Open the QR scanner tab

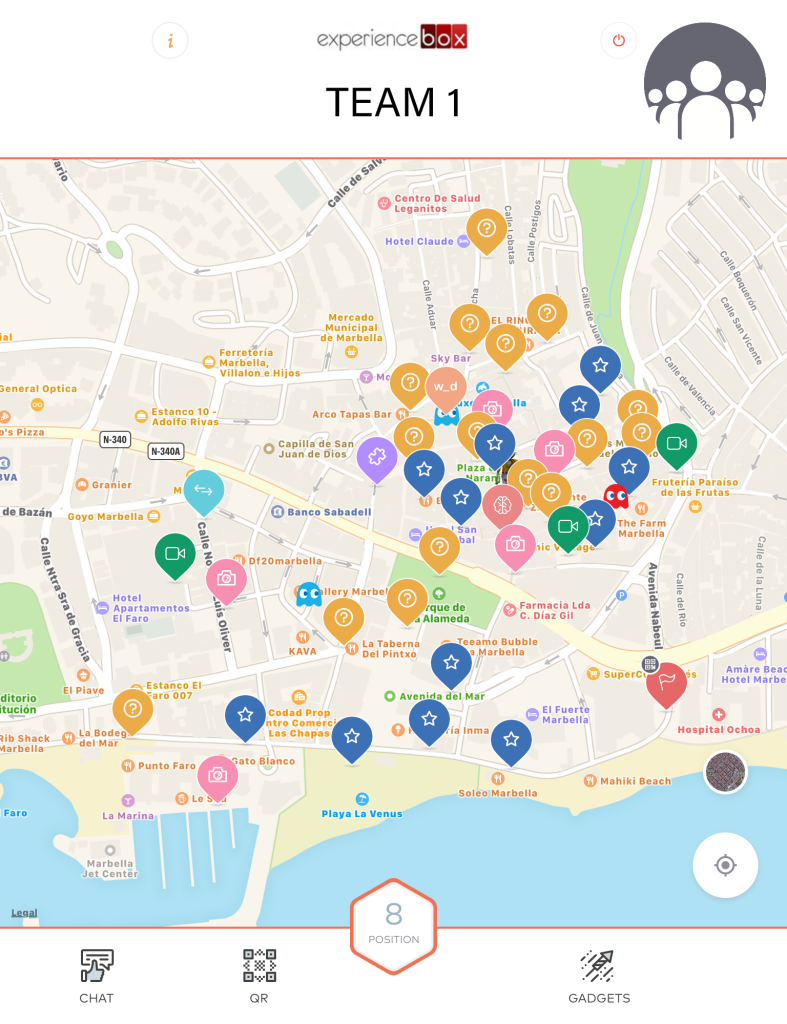(259, 976)
